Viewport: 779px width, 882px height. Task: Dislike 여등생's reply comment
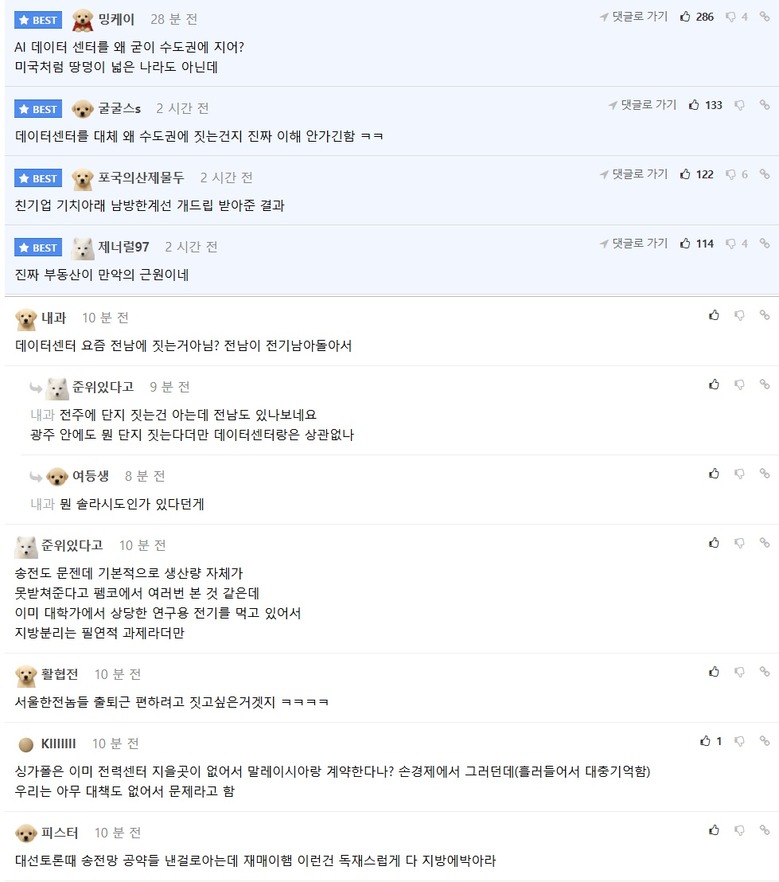pos(740,474)
